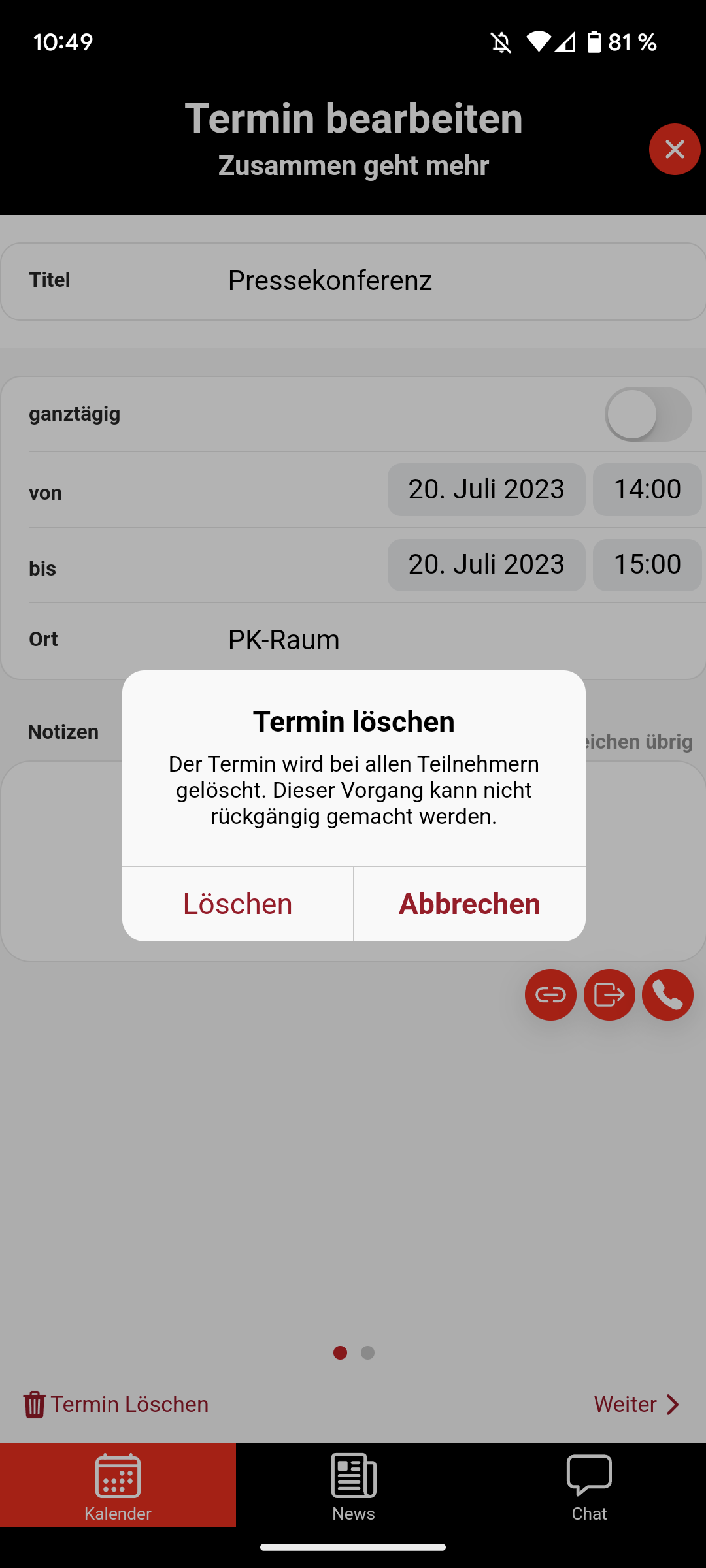The width and height of the screenshot is (706, 1568).
Task: Open Chat via the speech bubble icon
Action: coord(588,1475)
